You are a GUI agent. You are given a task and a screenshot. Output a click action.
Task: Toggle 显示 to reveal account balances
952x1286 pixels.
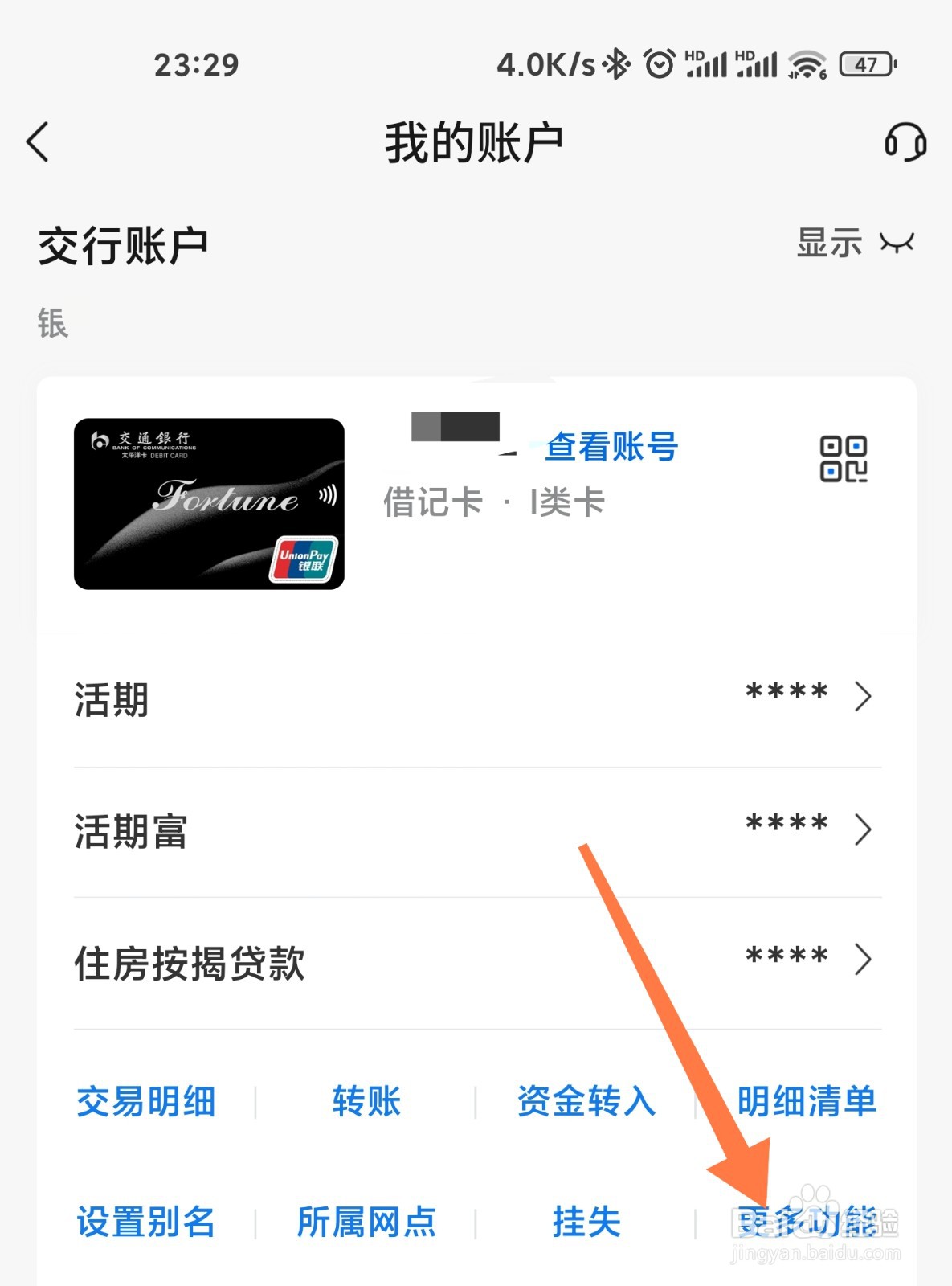pyautogui.click(x=853, y=243)
